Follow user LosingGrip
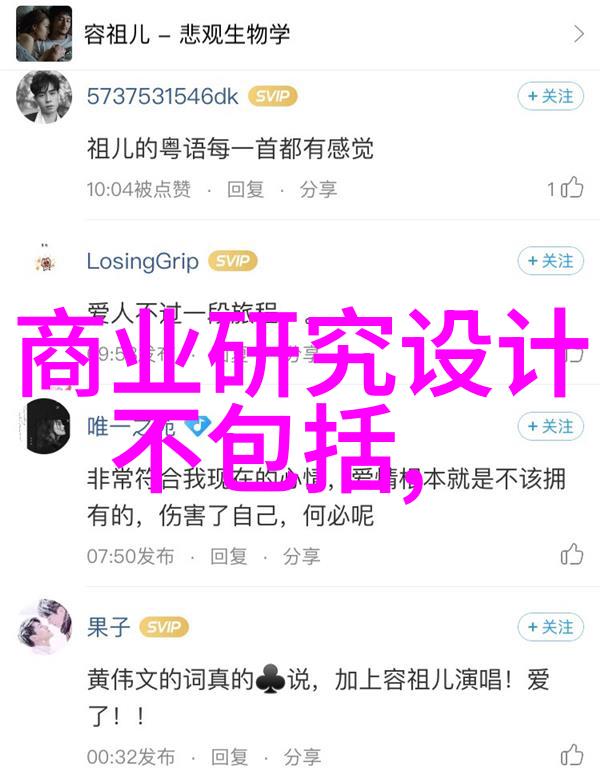Viewport: 600px width, 778px height. click(x=550, y=261)
